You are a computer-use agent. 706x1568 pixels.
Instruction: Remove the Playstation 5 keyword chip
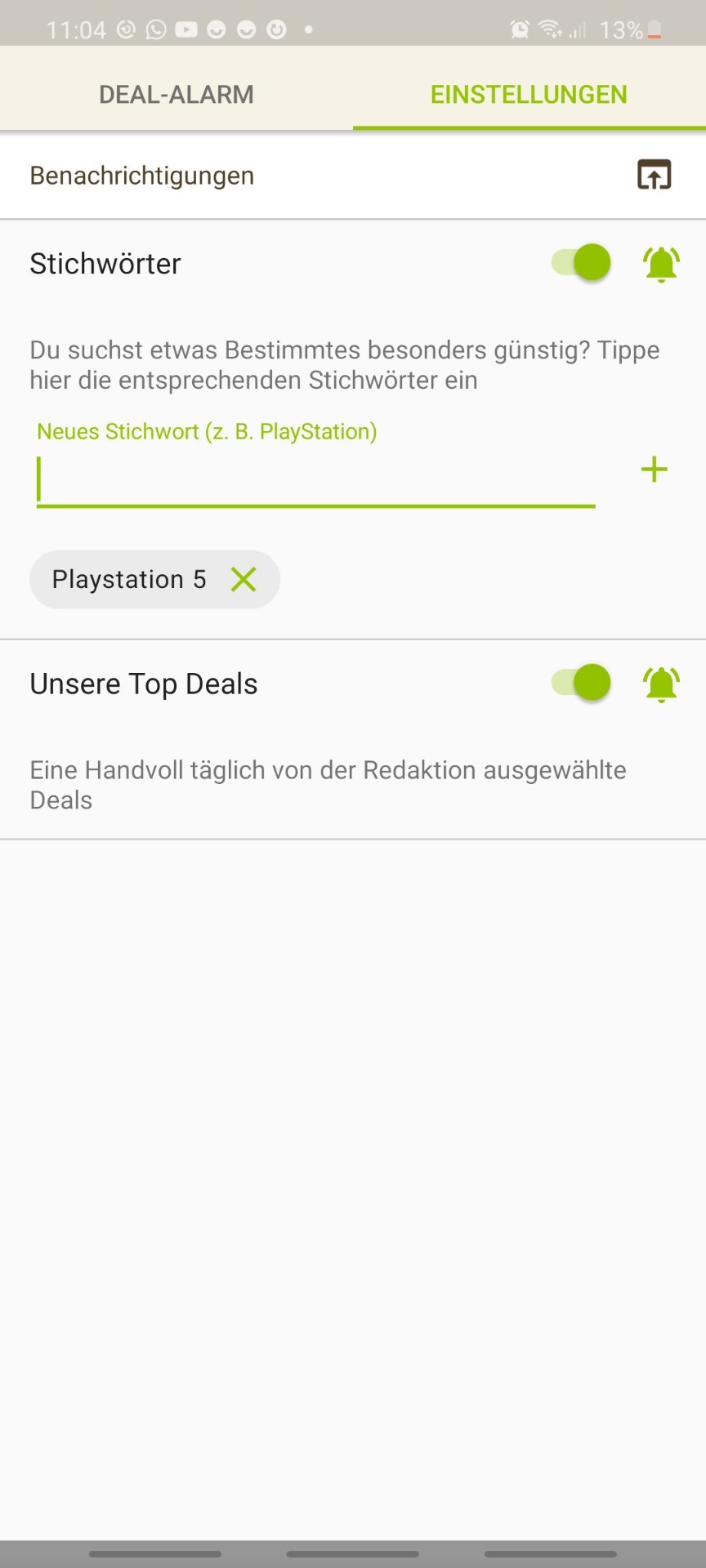click(244, 579)
